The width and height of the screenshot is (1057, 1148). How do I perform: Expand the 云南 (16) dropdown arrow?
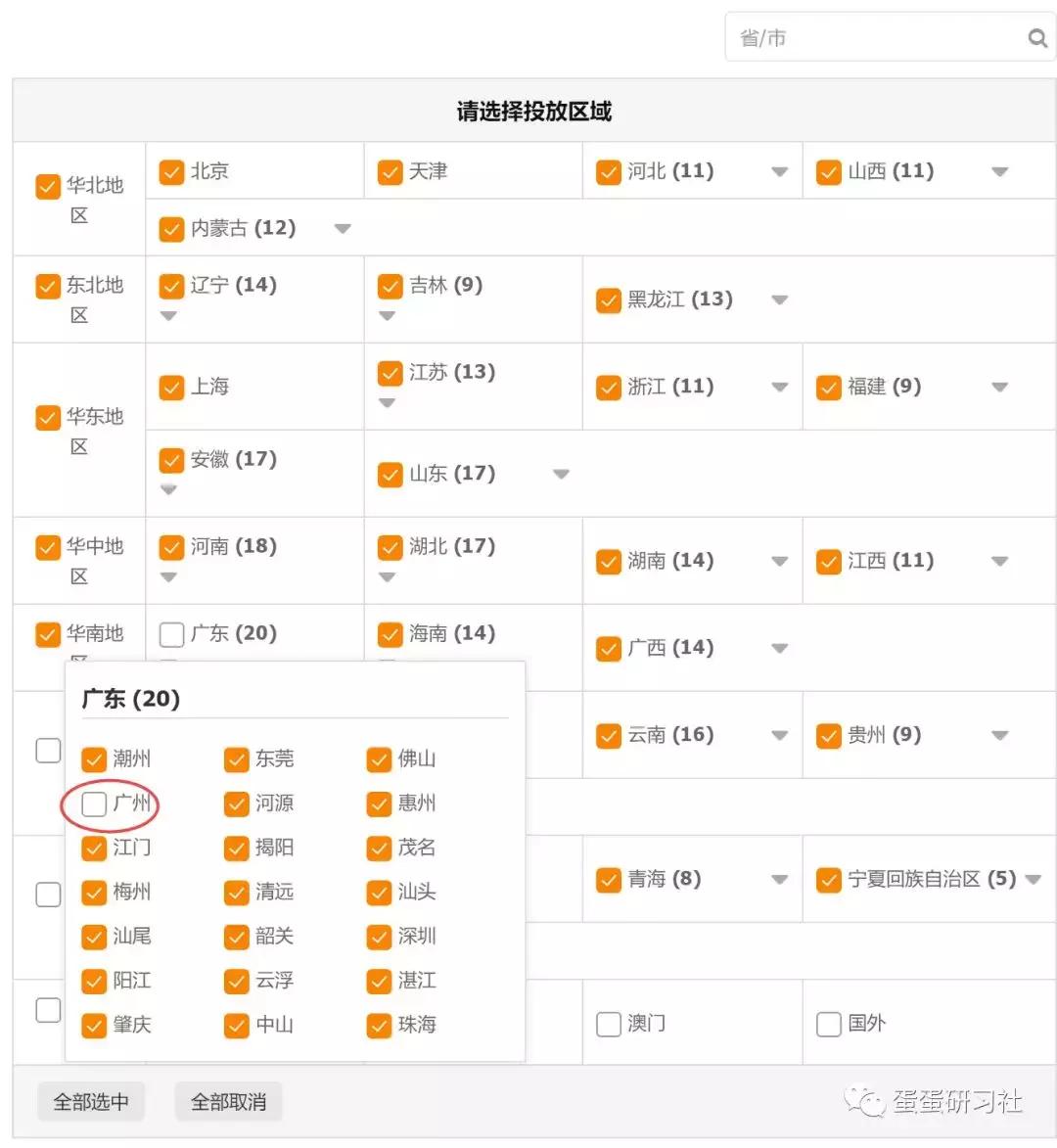(x=779, y=735)
